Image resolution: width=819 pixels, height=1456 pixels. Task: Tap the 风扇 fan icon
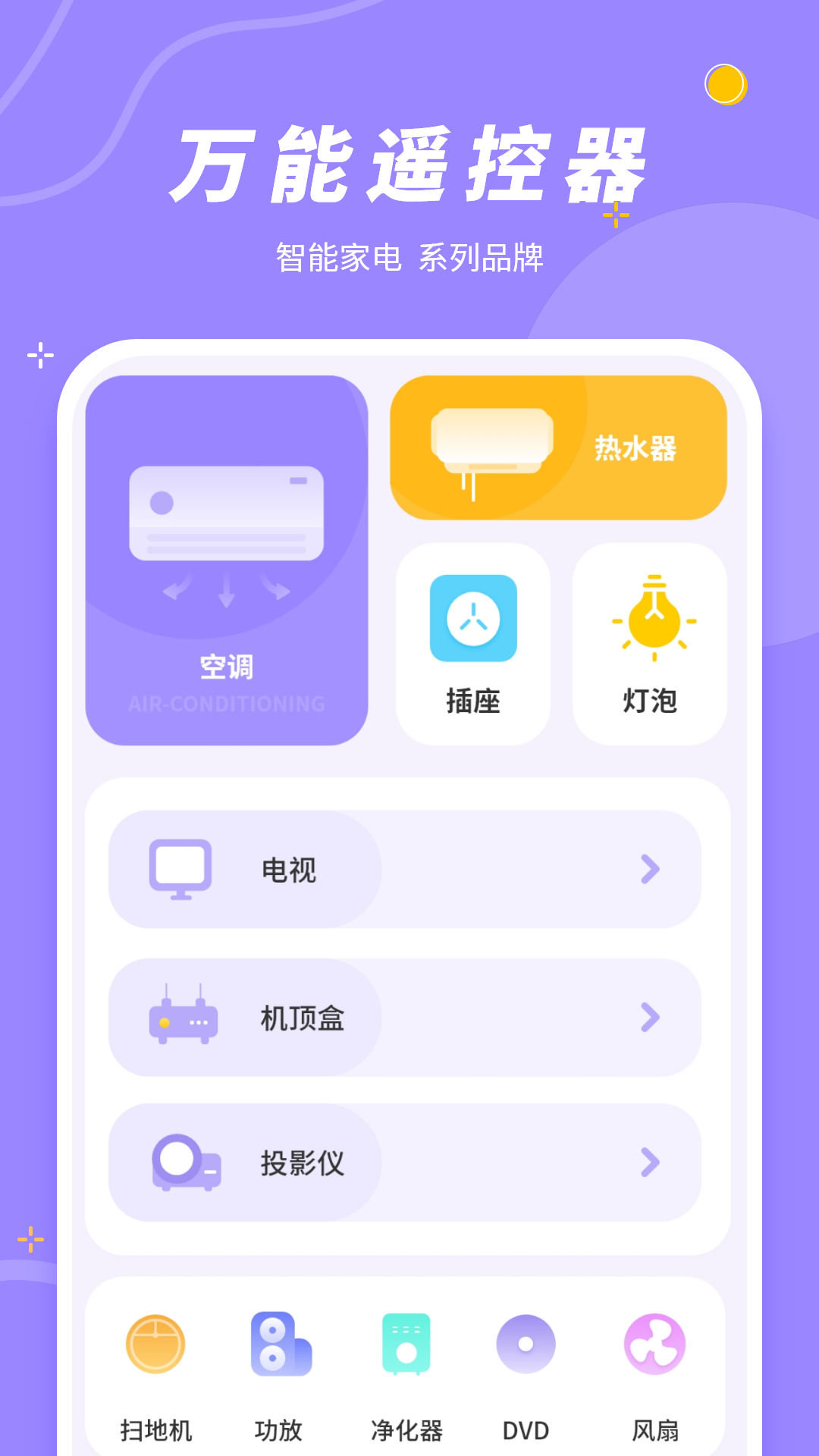pyautogui.click(x=654, y=1344)
